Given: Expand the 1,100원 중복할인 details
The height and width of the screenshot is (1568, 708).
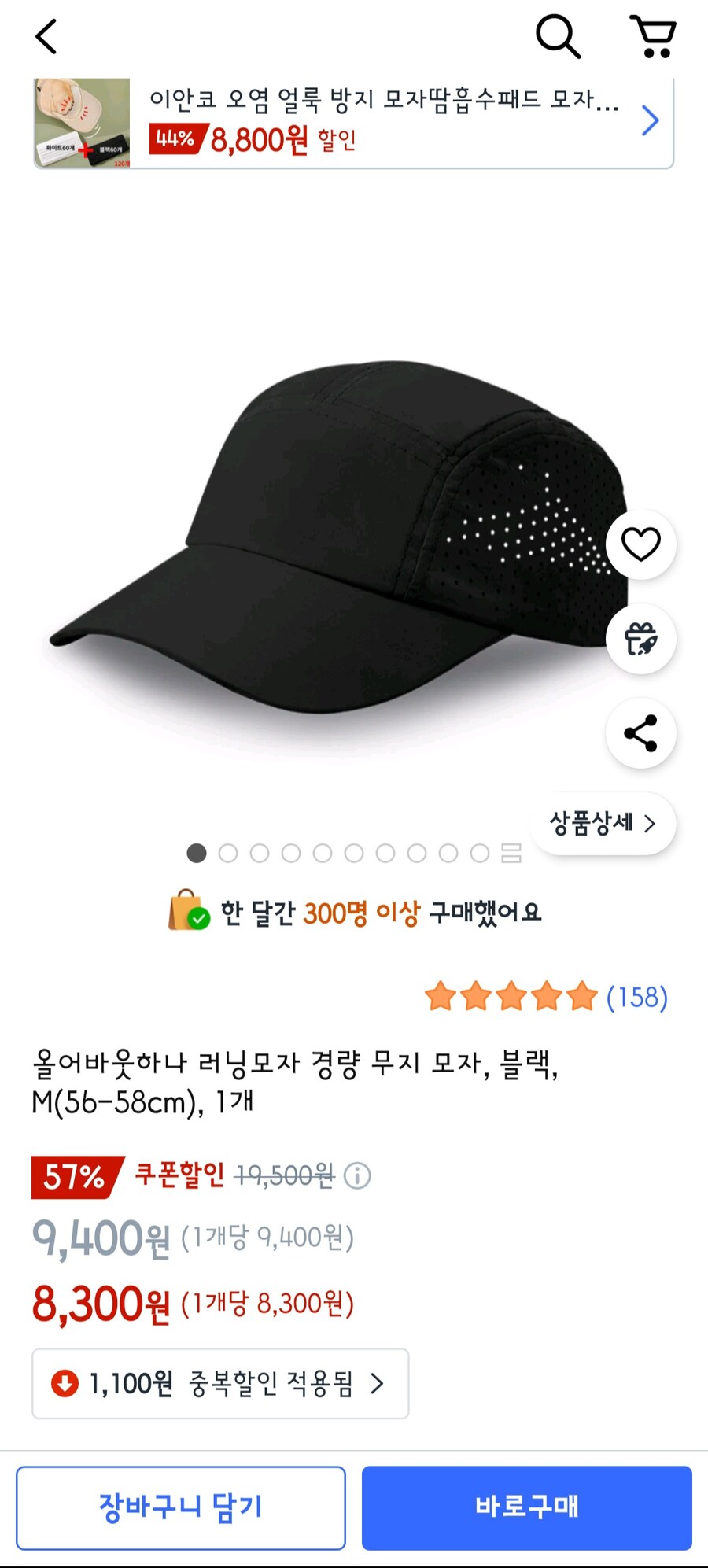Looking at the screenshot, I should [x=219, y=1384].
